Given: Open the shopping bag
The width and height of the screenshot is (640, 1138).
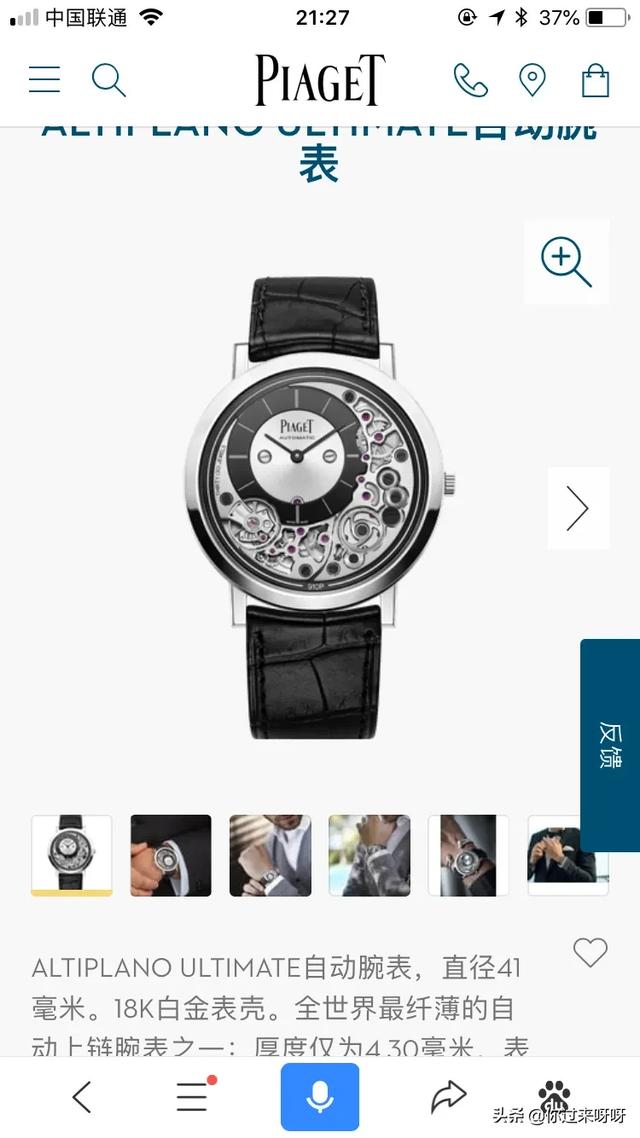Looking at the screenshot, I should click(x=595, y=80).
